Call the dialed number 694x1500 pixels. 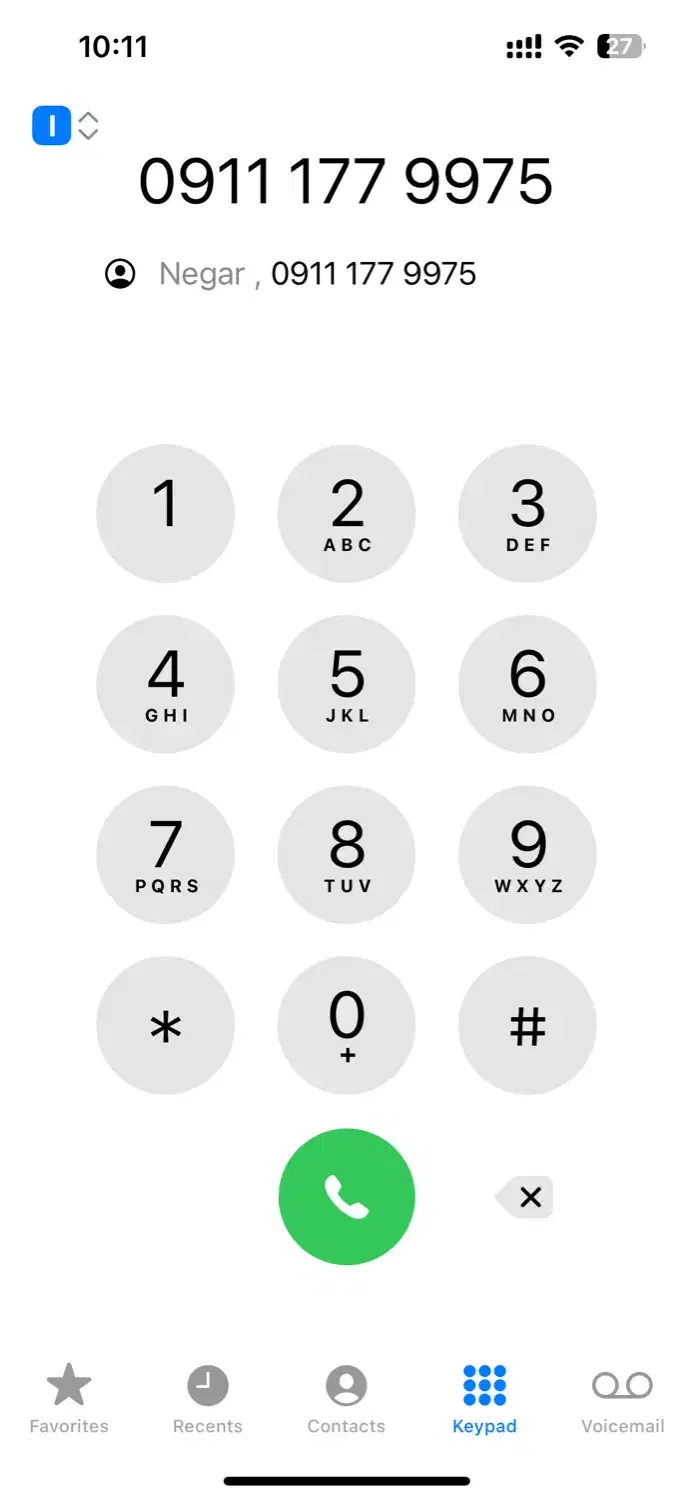pos(346,1197)
